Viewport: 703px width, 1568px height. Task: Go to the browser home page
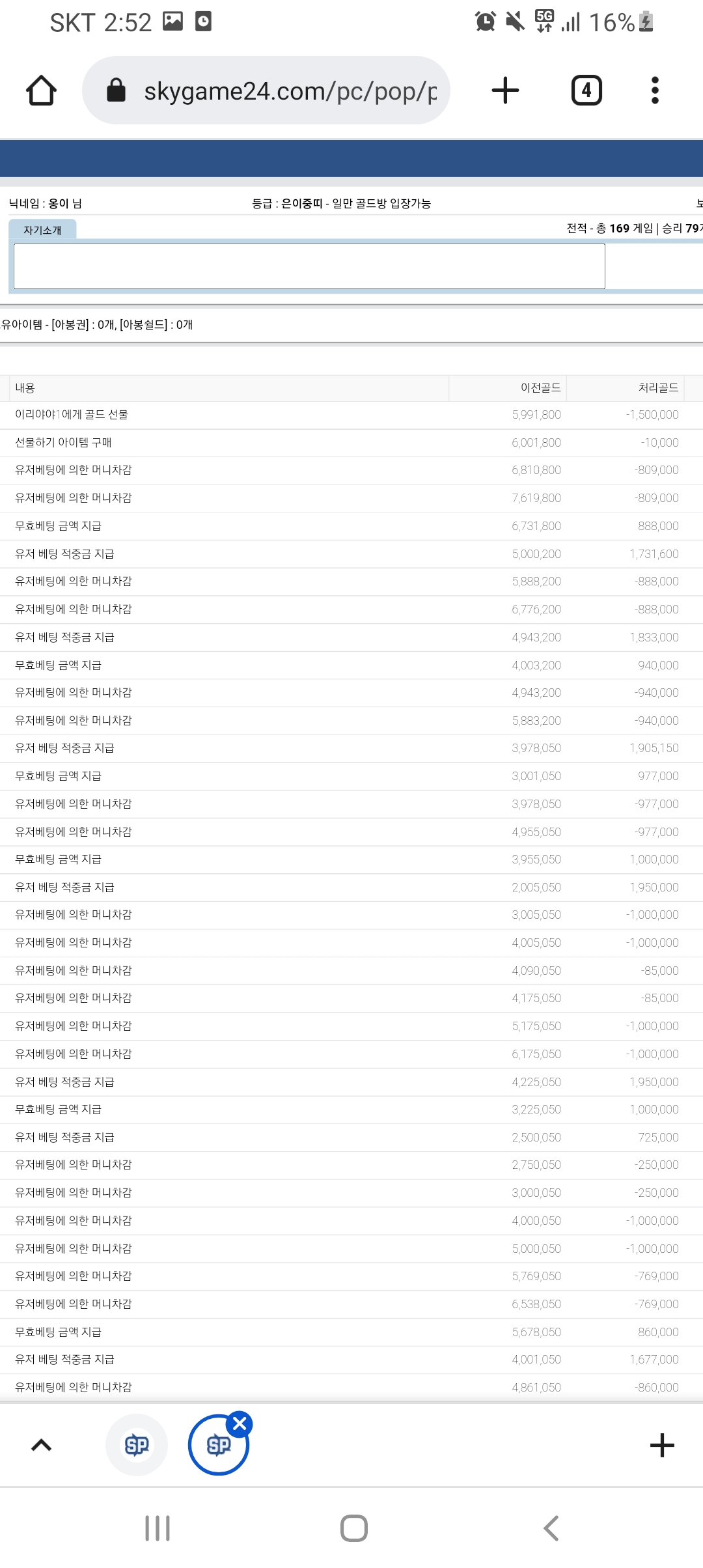pyautogui.click(x=41, y=91)
